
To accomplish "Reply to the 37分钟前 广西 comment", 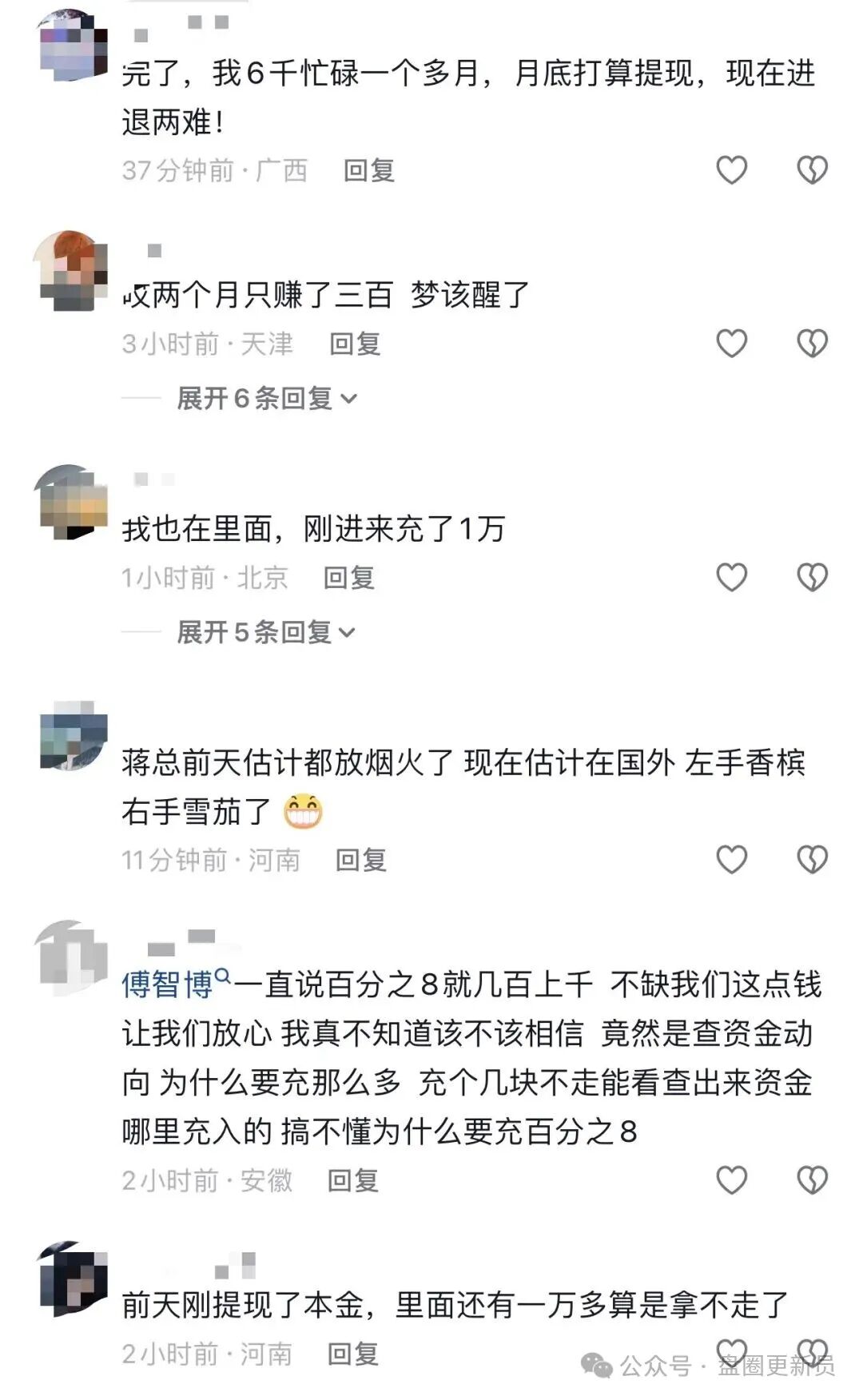I will 368,171.
